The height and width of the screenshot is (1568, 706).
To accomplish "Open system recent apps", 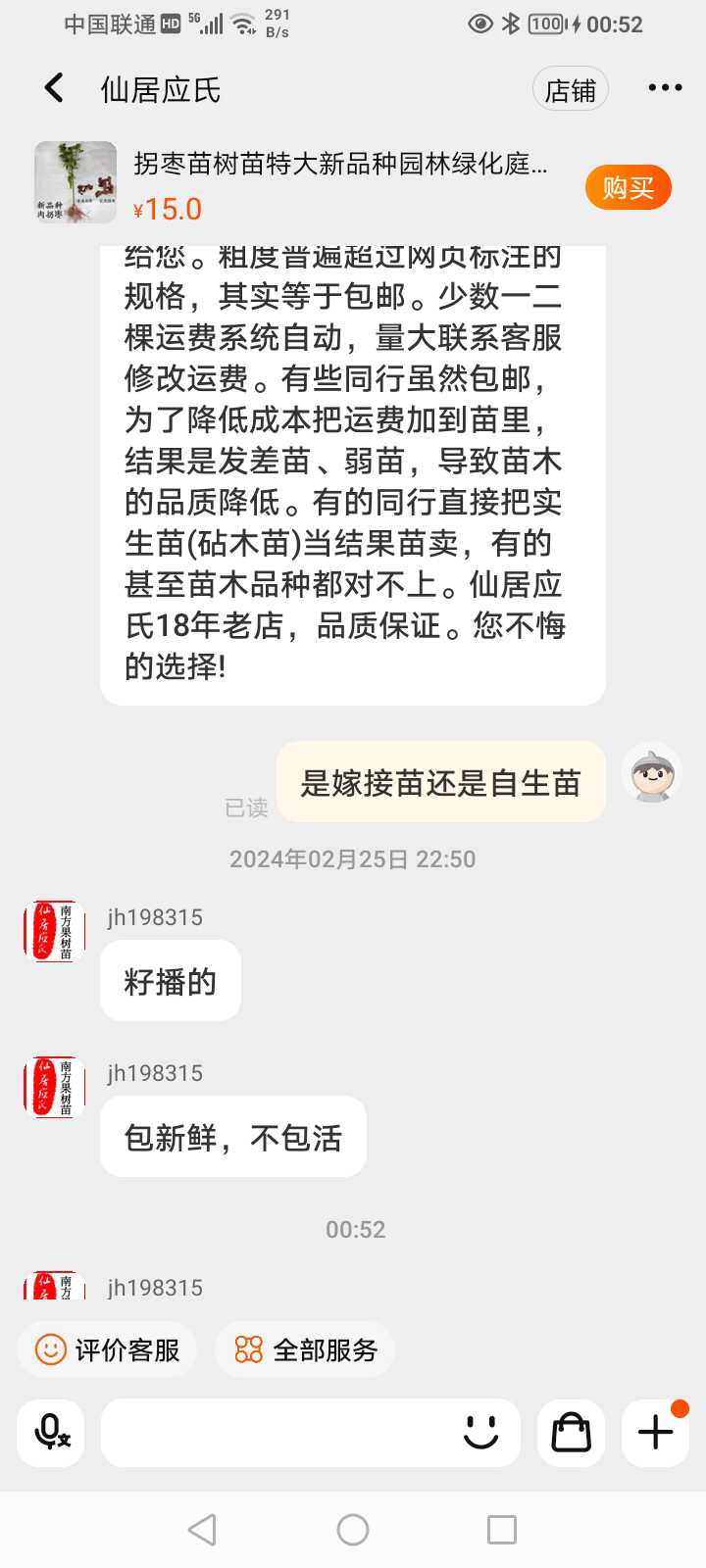I will click(501, 1530).
